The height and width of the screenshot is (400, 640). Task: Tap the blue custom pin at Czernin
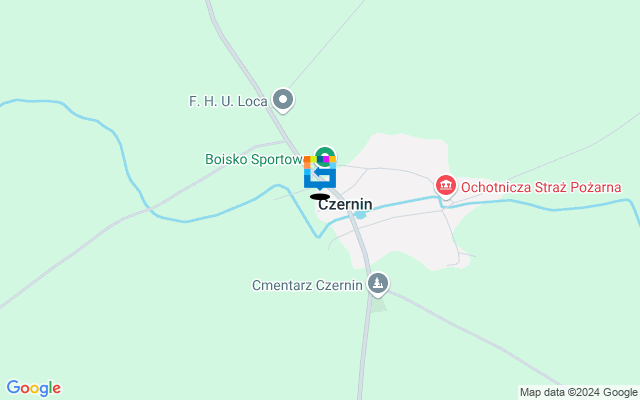(x=320, y=178)
